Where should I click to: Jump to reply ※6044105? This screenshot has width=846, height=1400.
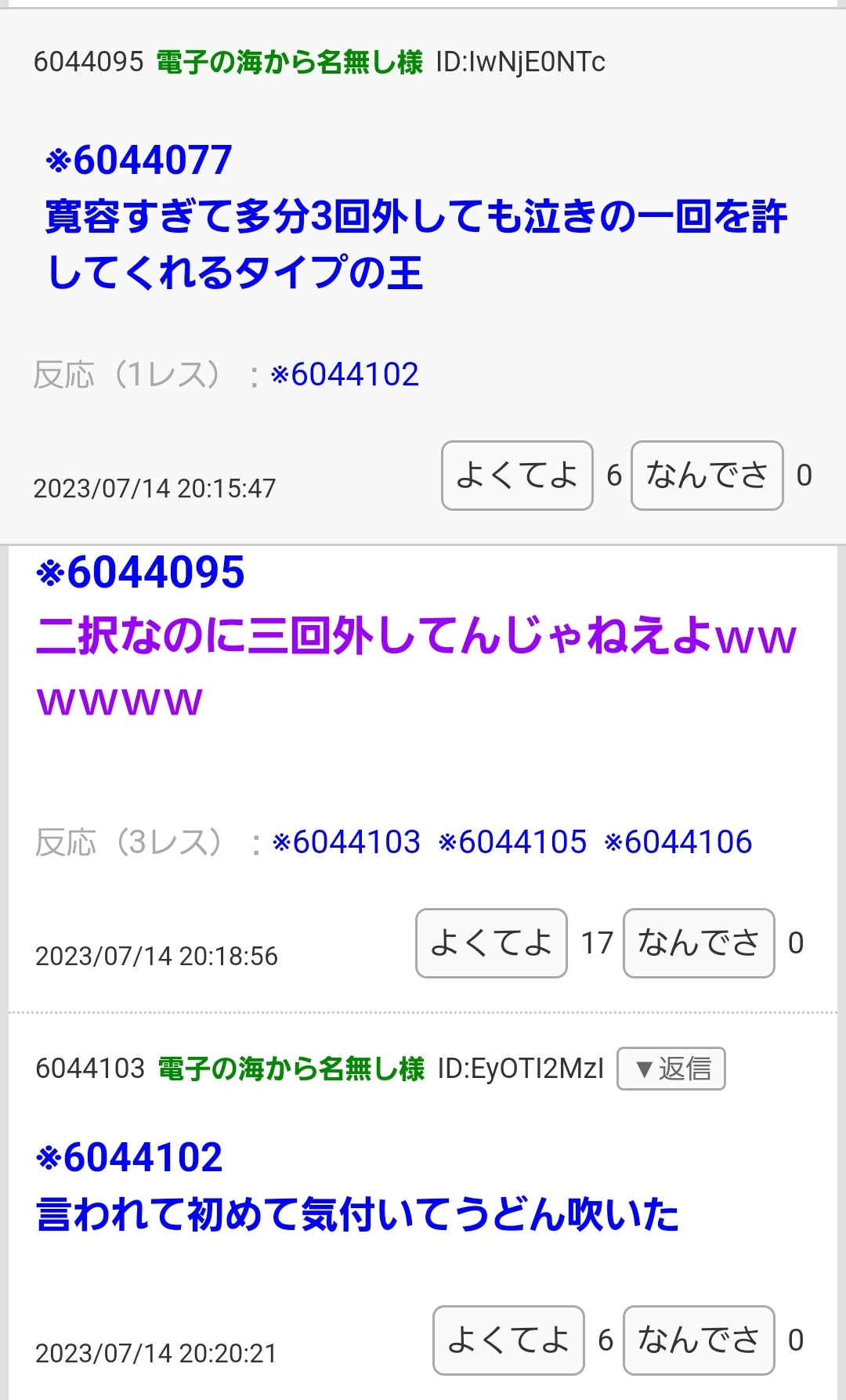click(x=512, y=842)
